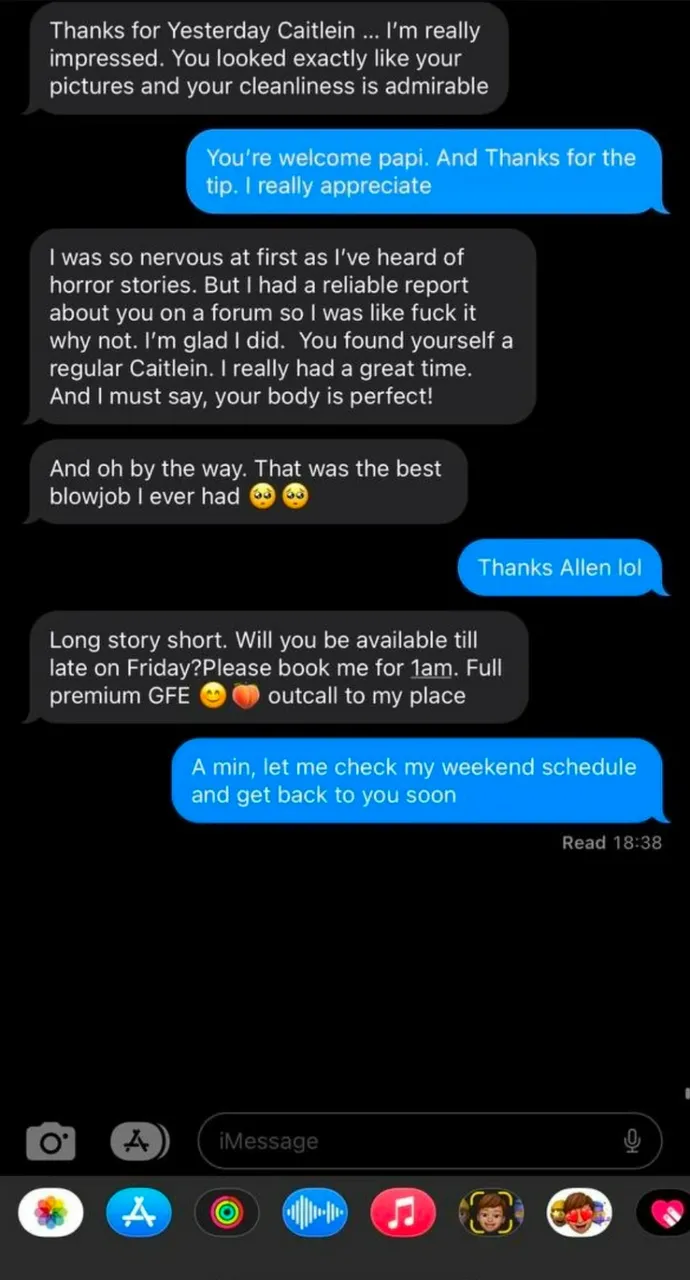Open the Music app in the drawer

click(x=403, y=1213)
